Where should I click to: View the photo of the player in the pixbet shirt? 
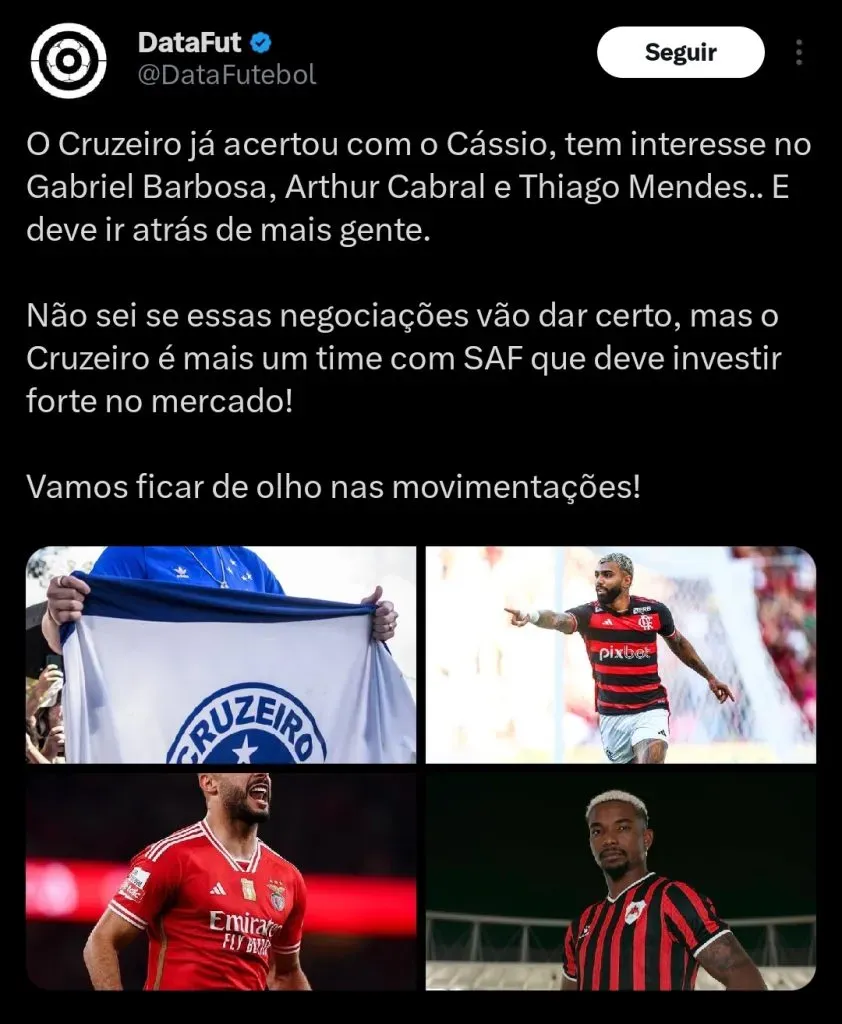[620, 655]
